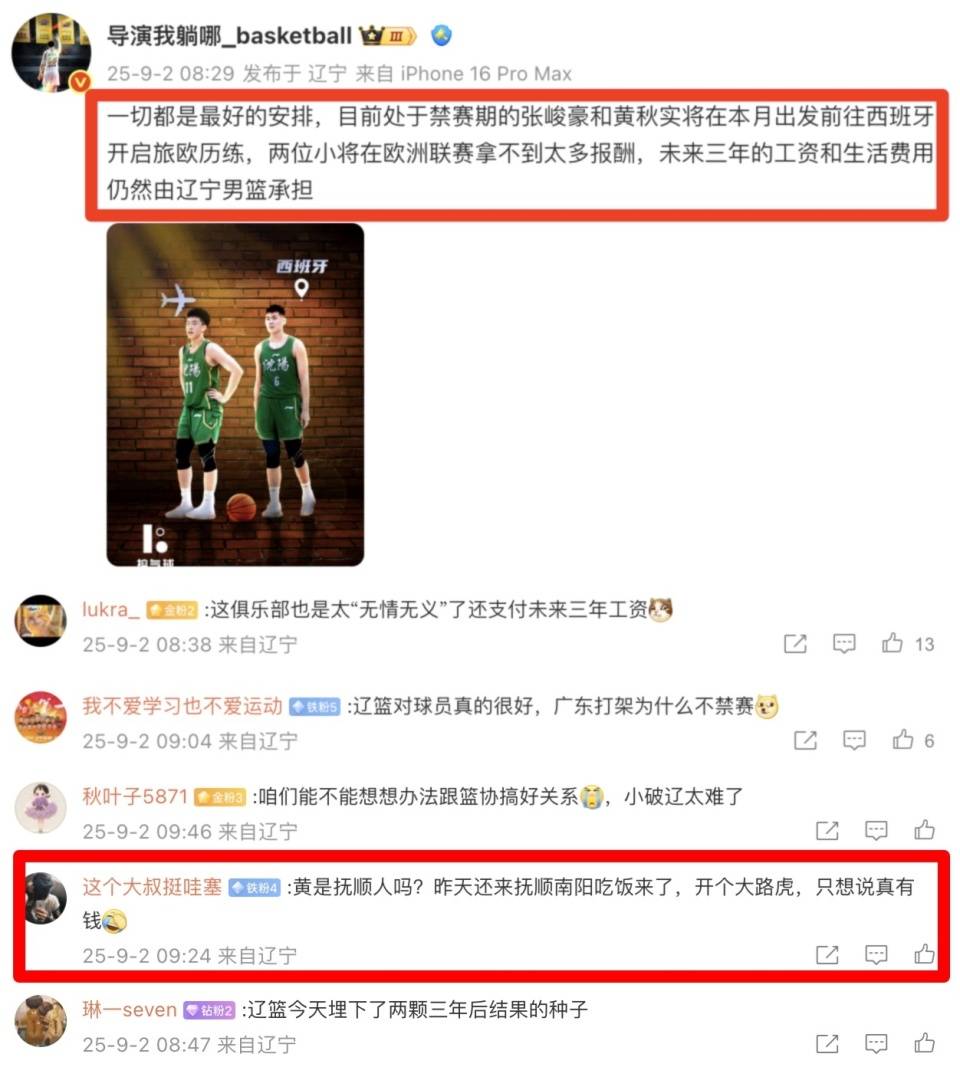Open 琳一seven's profile name
The image size is (960, 1067).
click(129, 1010)
